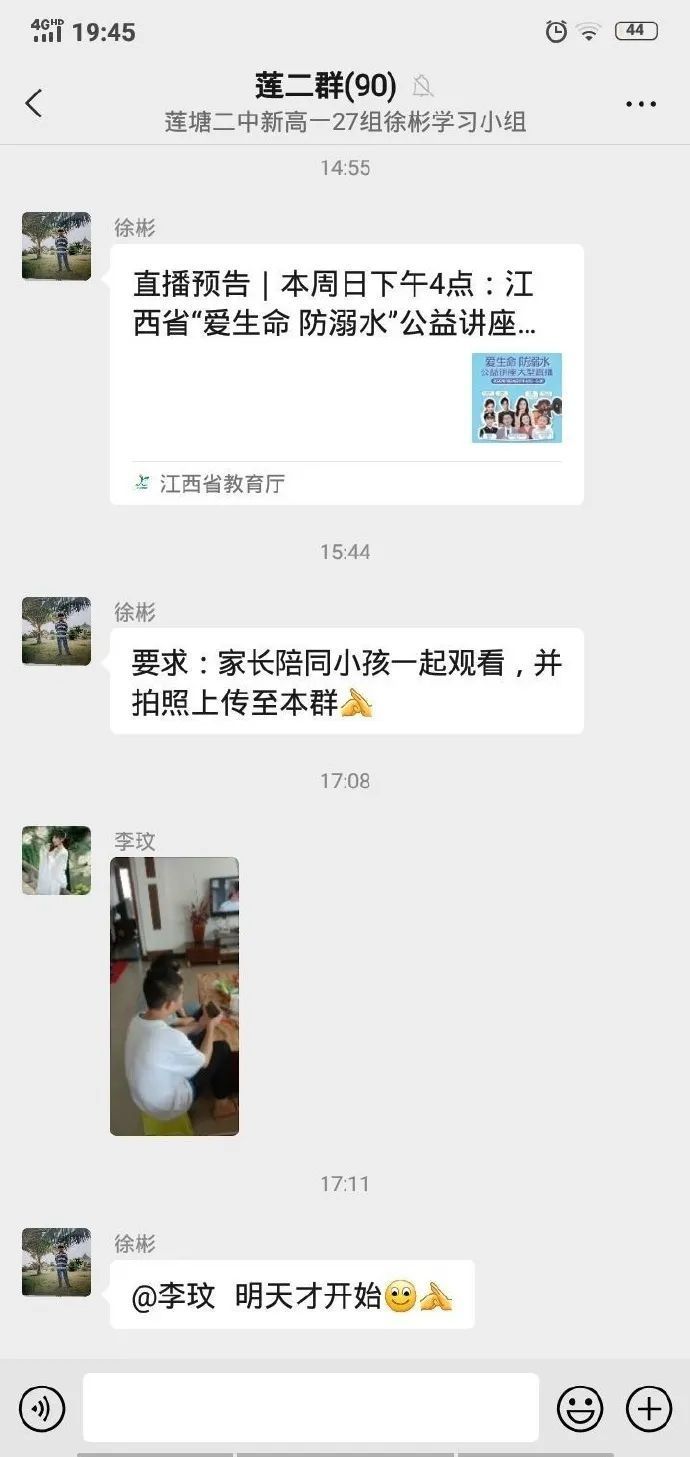Open the group chat overflow menu

[640, 104]
